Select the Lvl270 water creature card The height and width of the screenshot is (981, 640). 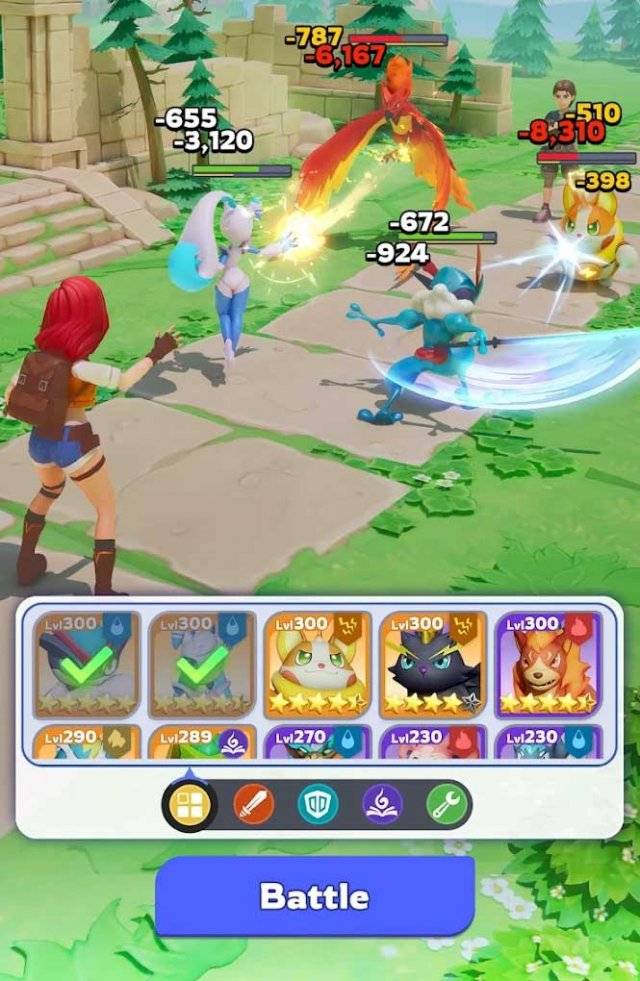(316, 742)
